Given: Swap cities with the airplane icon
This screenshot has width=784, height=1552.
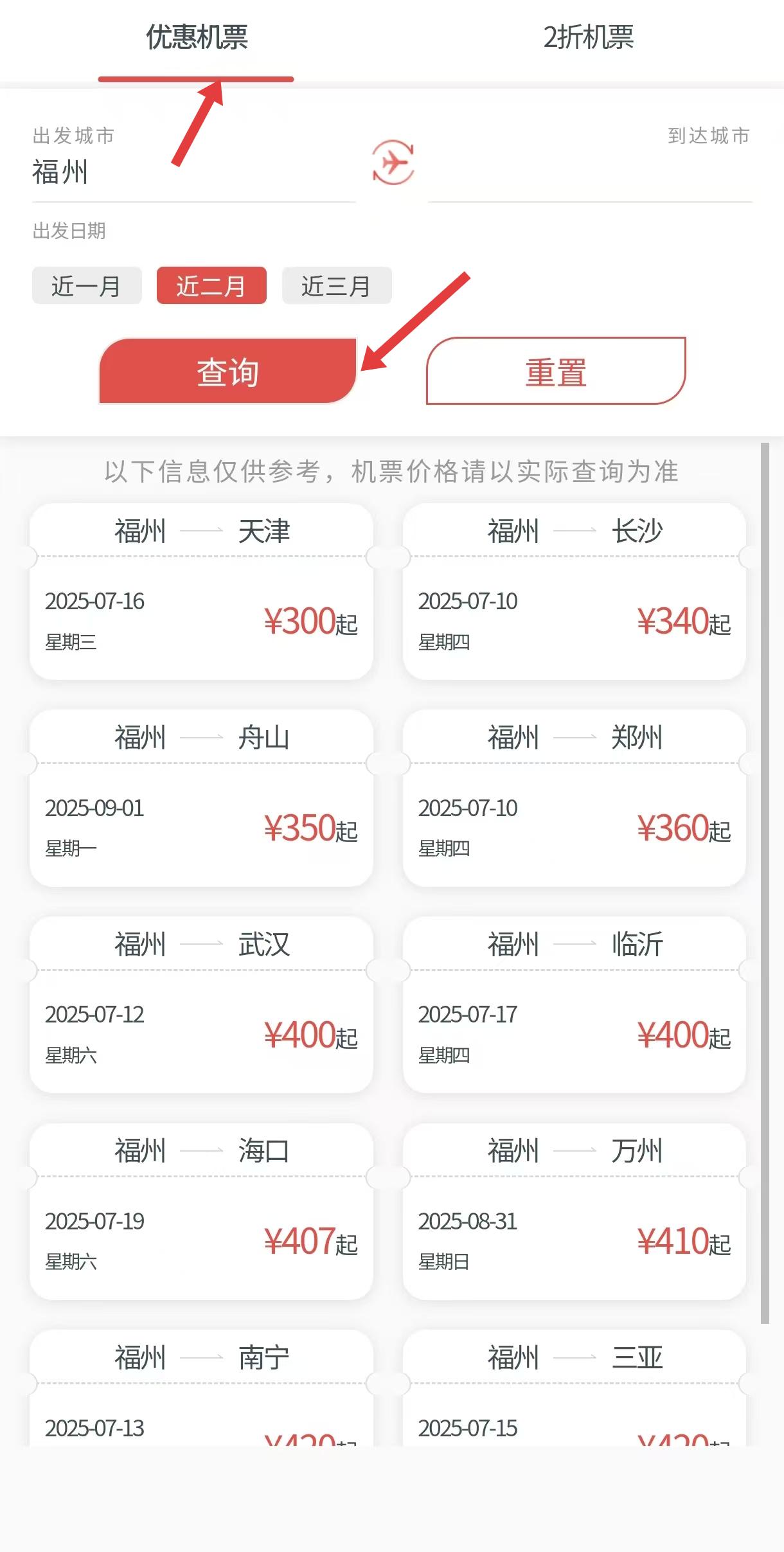Looking at the screenshot, I should tap(393, 163).
